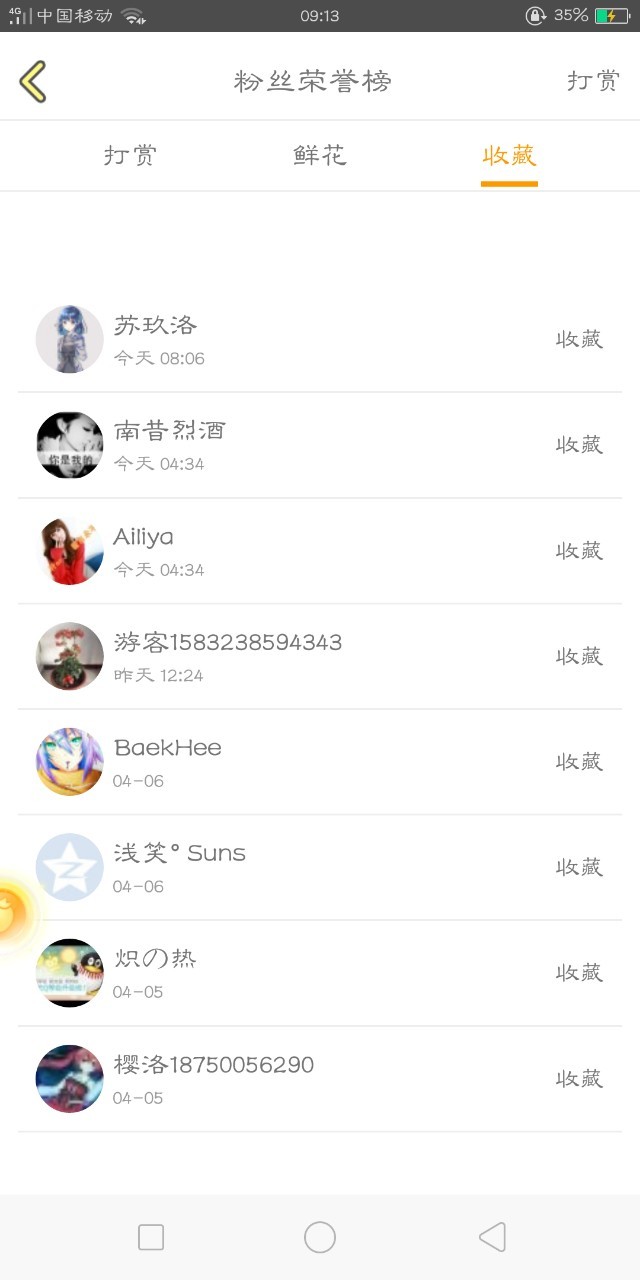Switch to the 鲜花 tab
Screen dimensions: 640x1280
(x=320, y=156)
